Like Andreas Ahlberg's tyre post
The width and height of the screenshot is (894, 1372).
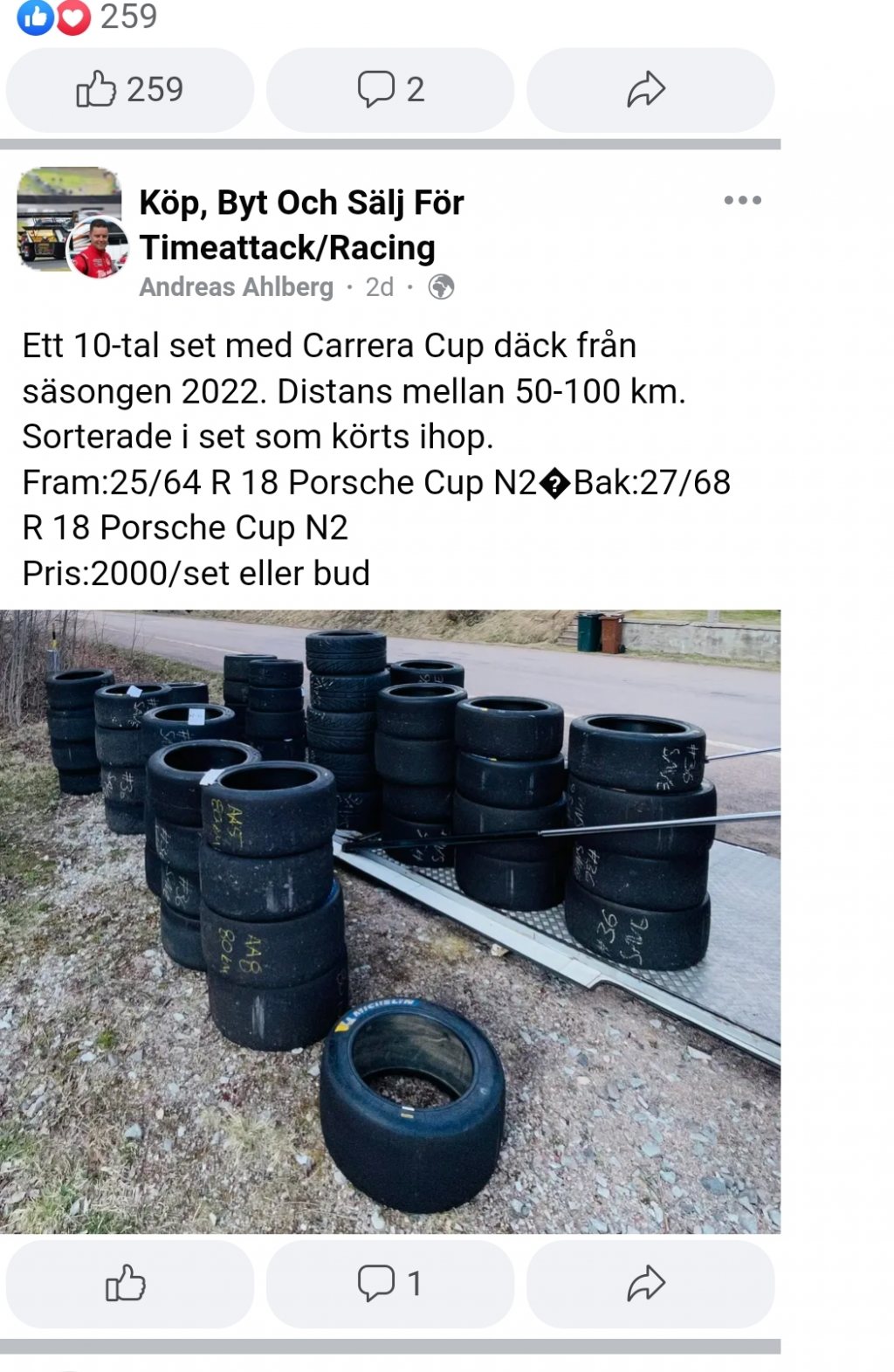(x=129, y=1284)
